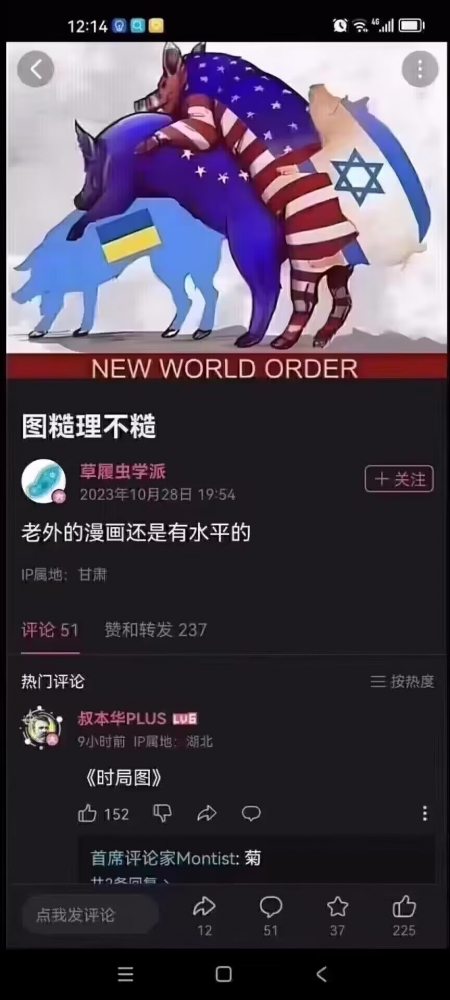Go back with the top-left arrow
Viewport: 450px width, 1000px height.
(35, 69)
